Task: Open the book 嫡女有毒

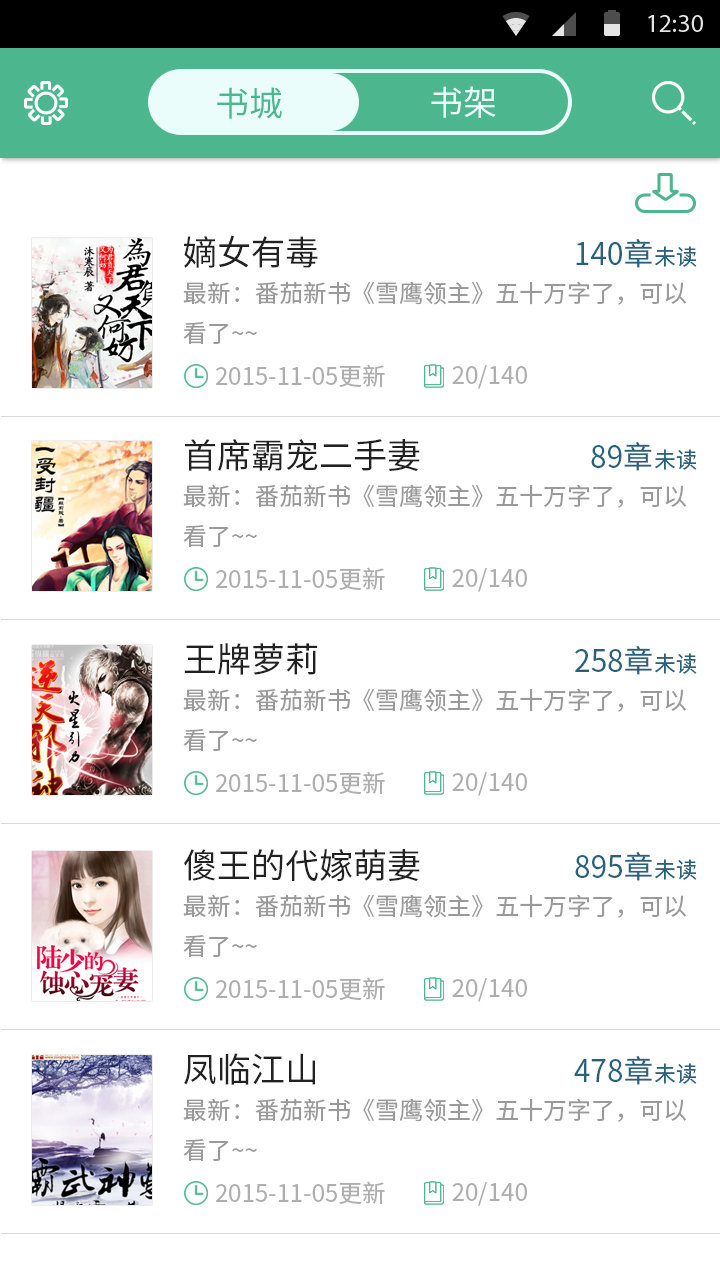Action: point(251,254)
